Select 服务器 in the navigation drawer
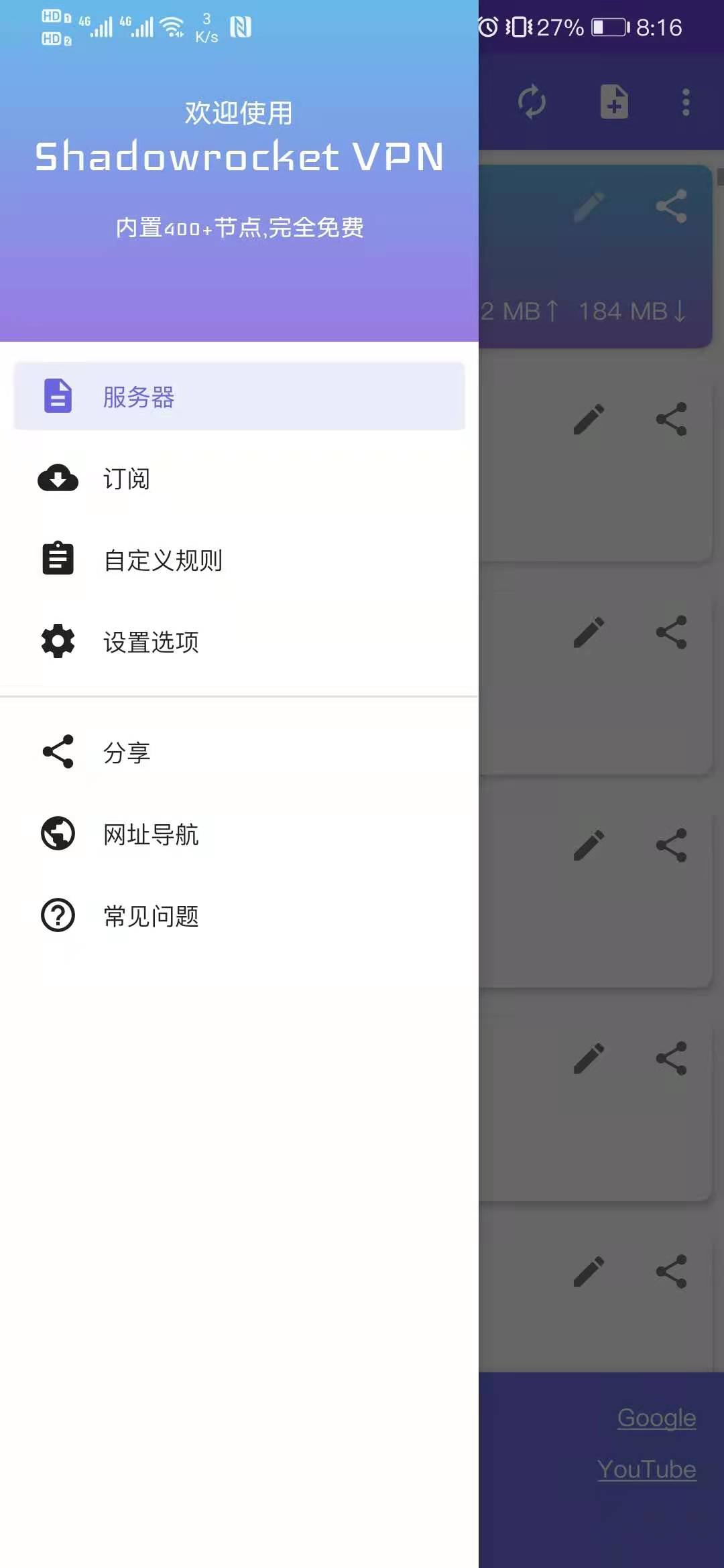 click(x=138, y=397)
